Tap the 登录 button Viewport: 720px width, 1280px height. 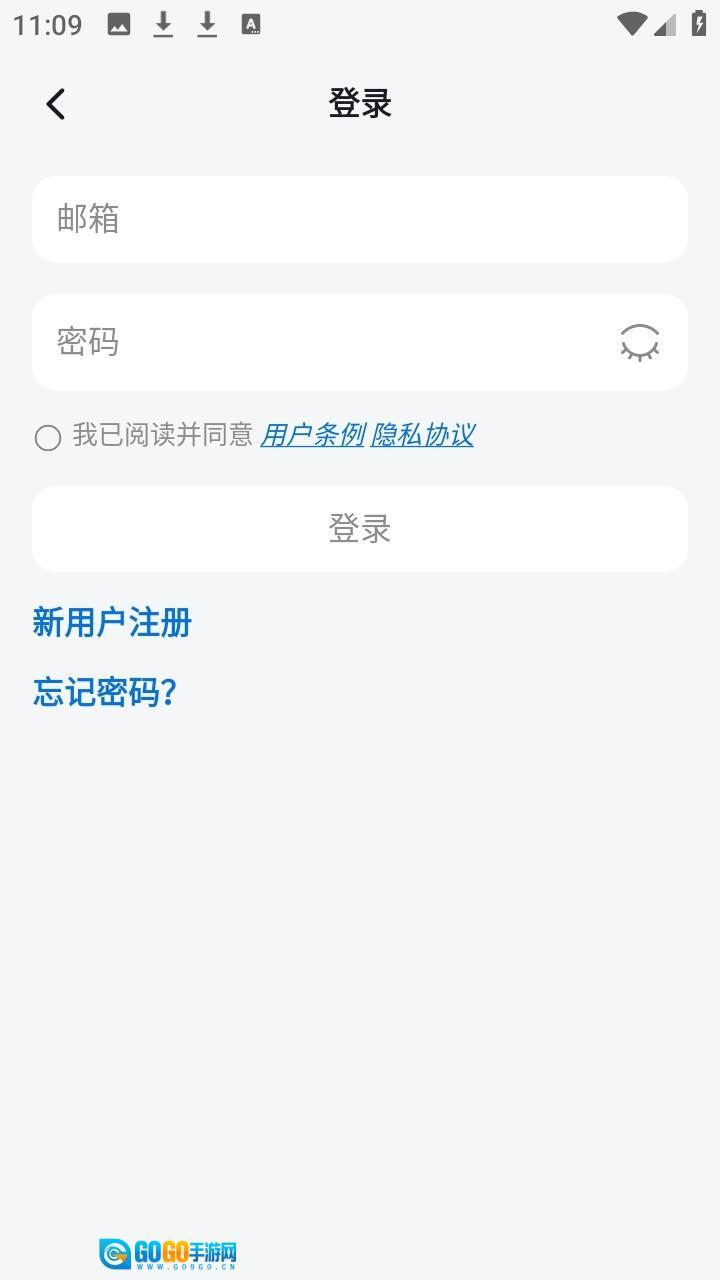pyautogui.click(x=360, y=529)
